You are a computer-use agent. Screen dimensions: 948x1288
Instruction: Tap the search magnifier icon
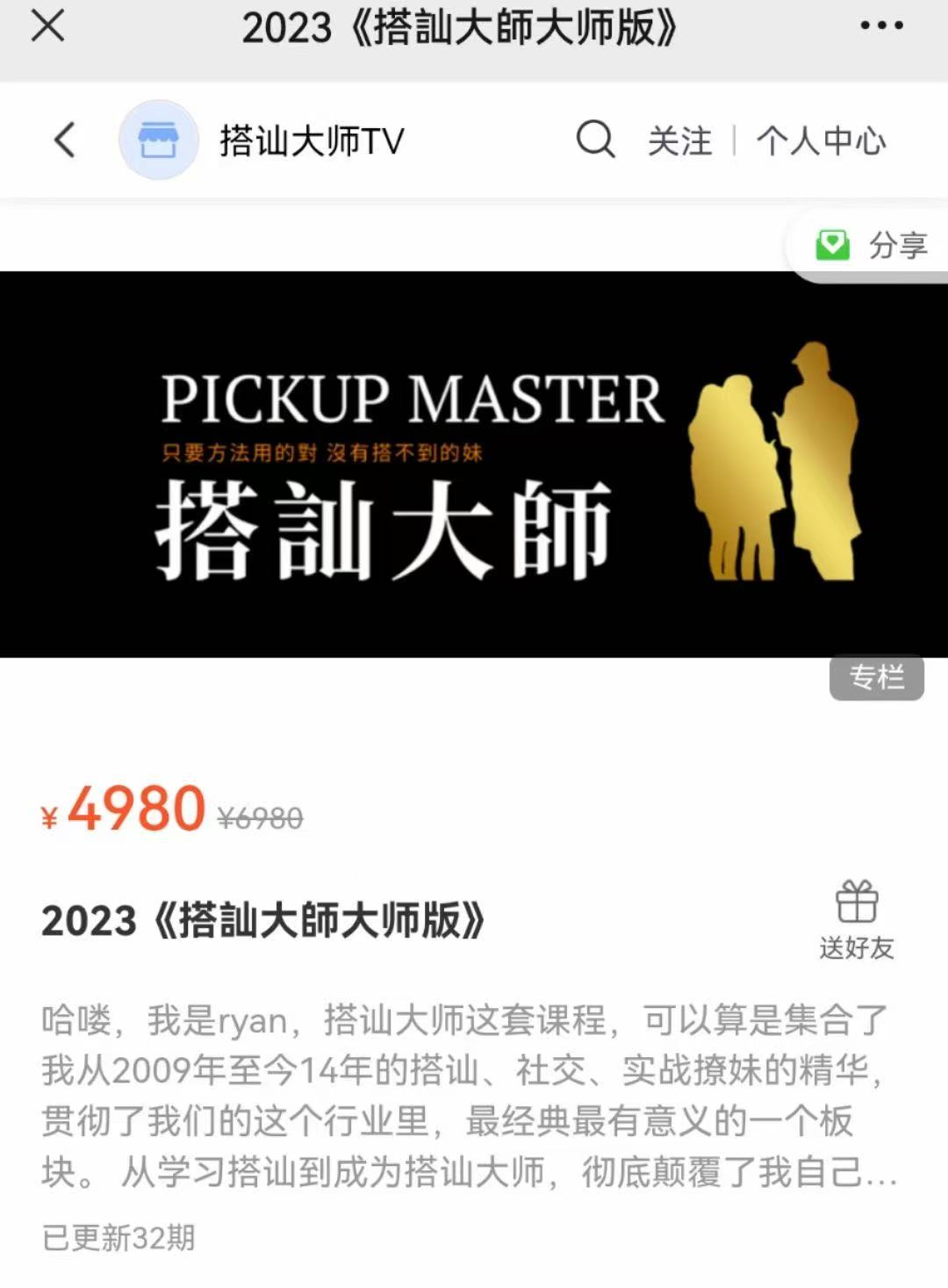[595, 140]
